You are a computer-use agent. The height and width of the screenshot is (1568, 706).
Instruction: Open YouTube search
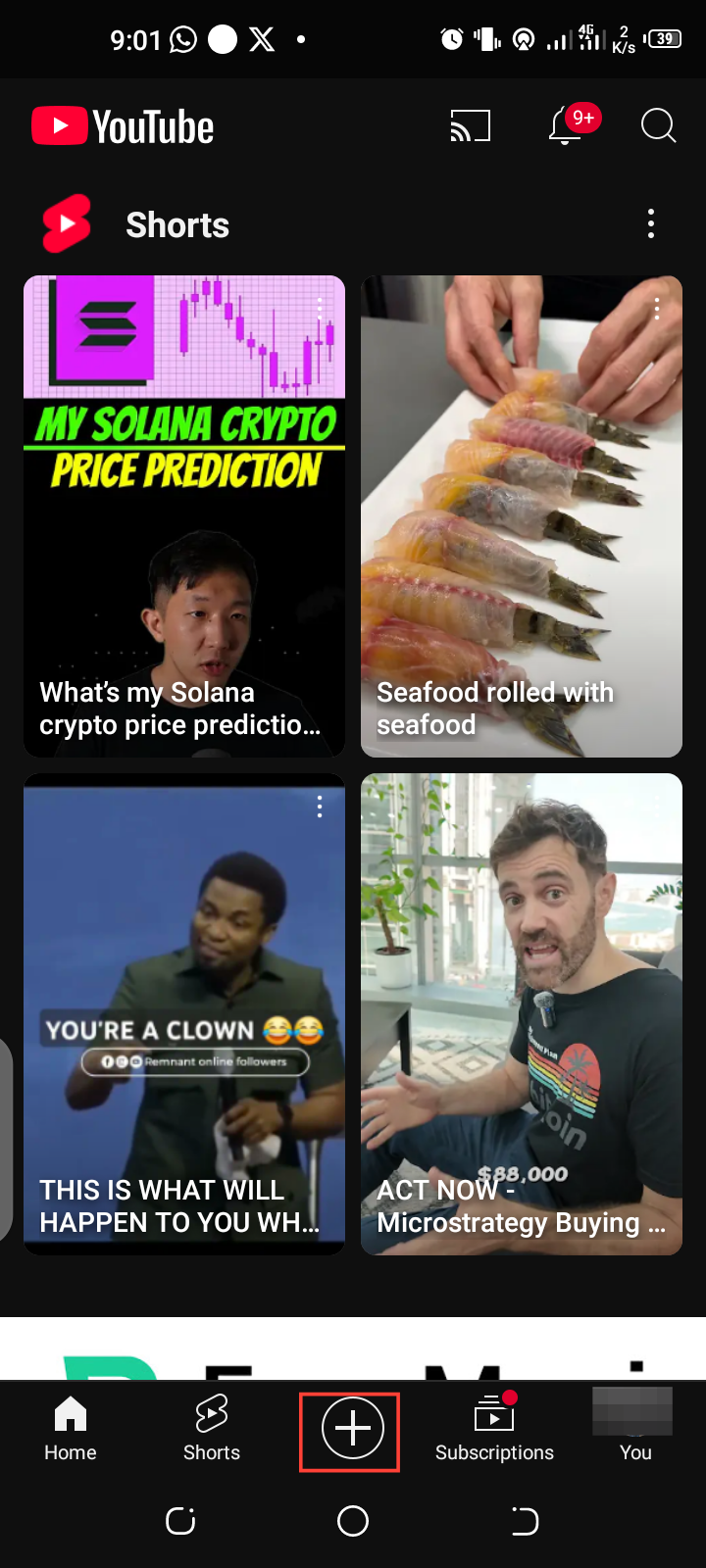click(x=658, y=126)
